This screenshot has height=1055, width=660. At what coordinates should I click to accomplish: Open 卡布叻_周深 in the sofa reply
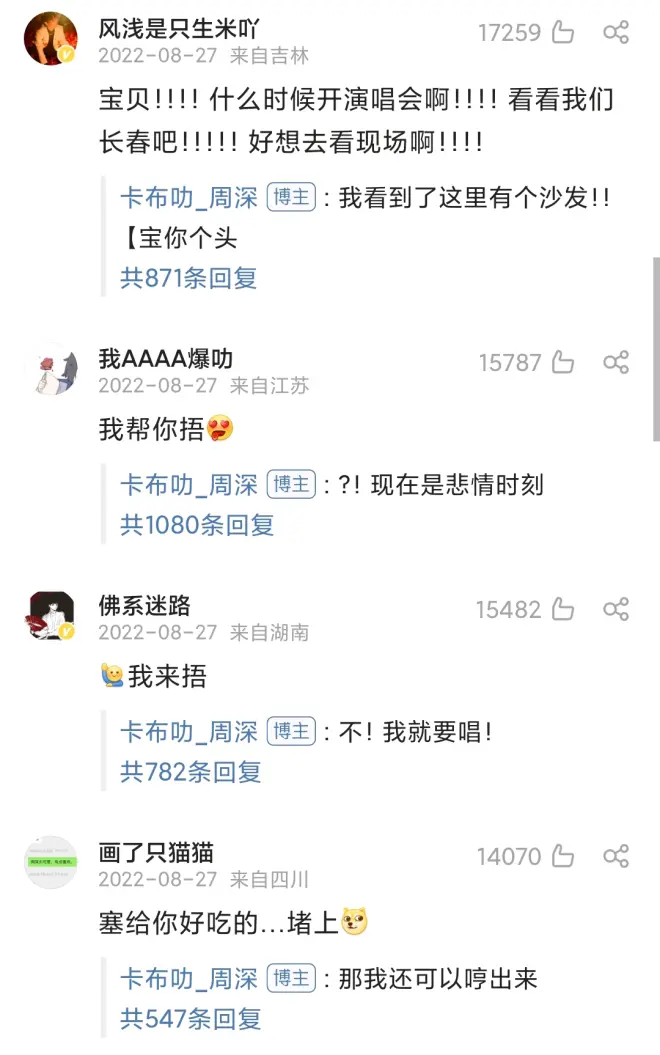click(x=189, y=198)
